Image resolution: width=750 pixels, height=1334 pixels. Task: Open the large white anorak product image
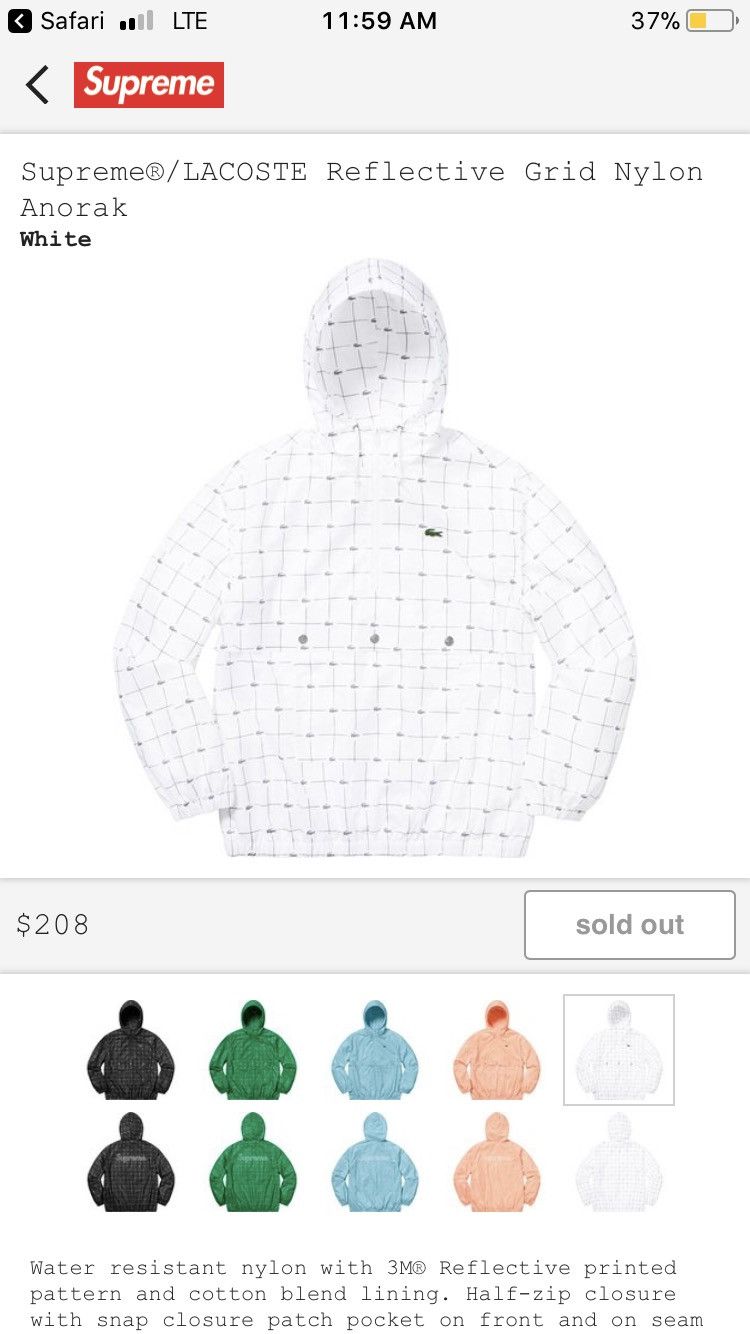pos(375,560)
